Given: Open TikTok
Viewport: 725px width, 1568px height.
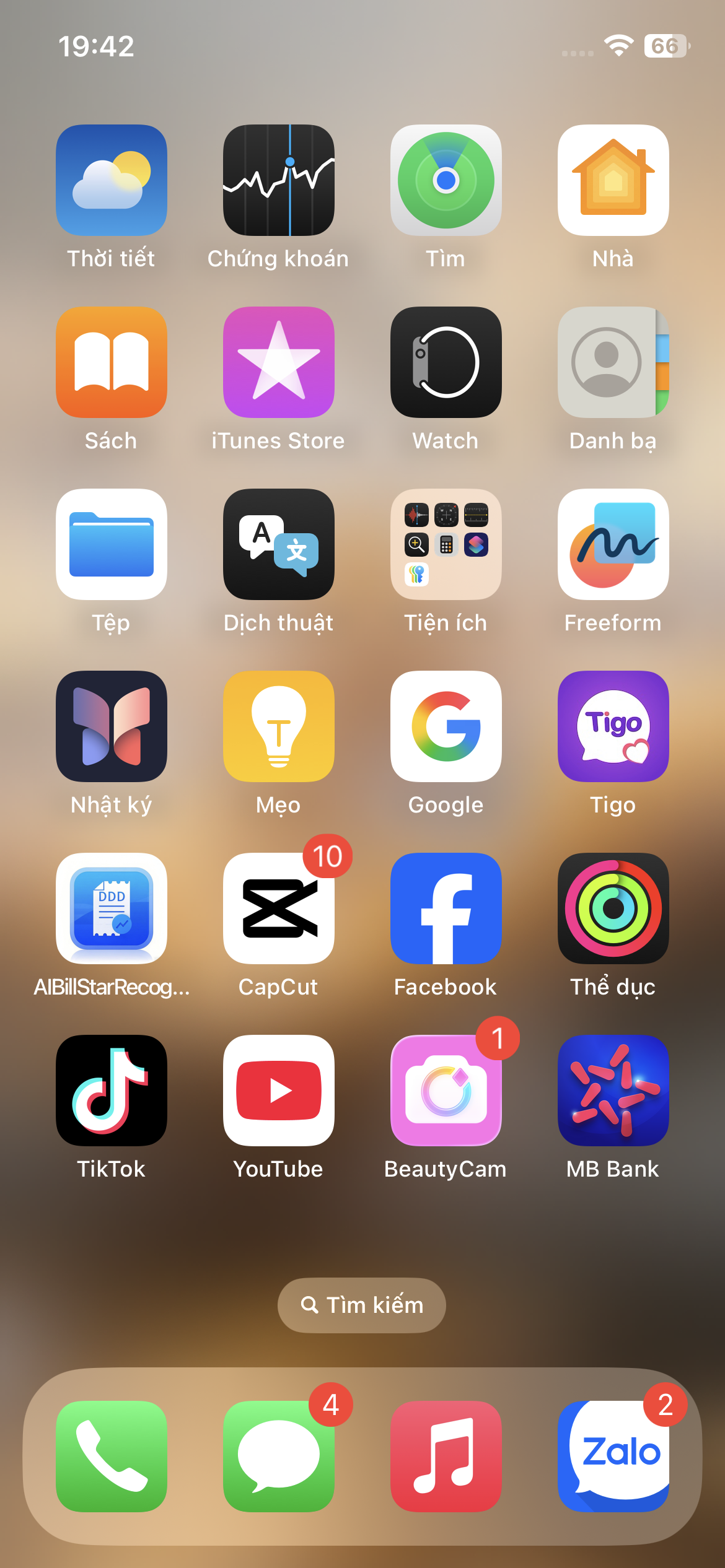Looking at the screenshot, I should (x=112, y=1091).
